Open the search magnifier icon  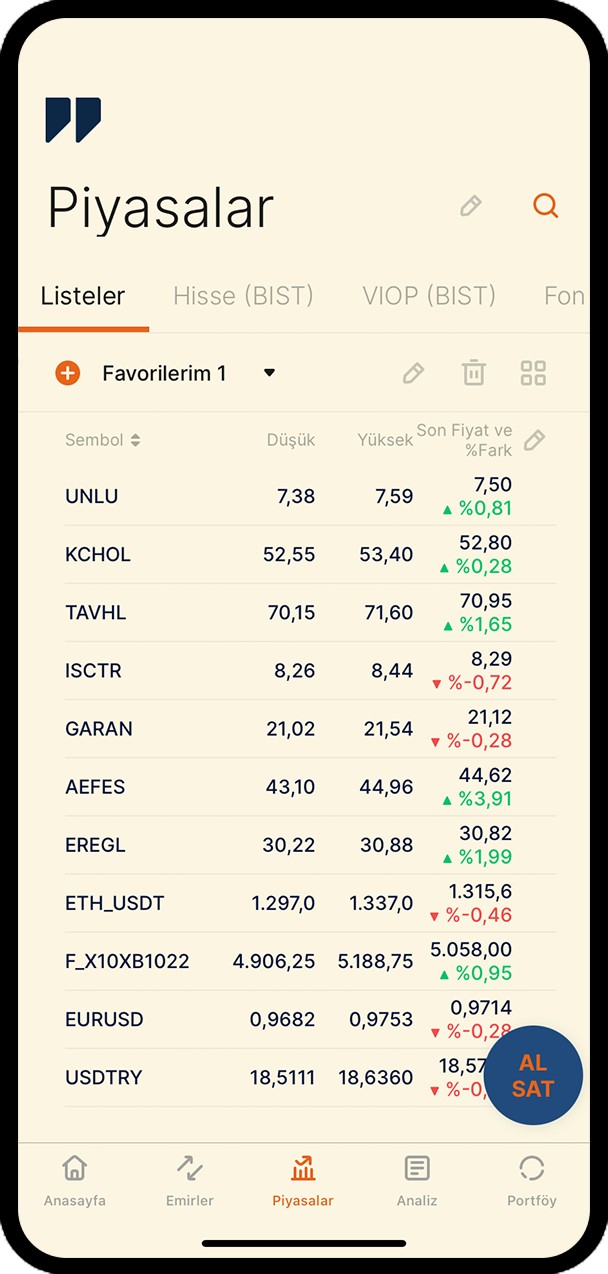pyautogui.click(x=545, y=206)
